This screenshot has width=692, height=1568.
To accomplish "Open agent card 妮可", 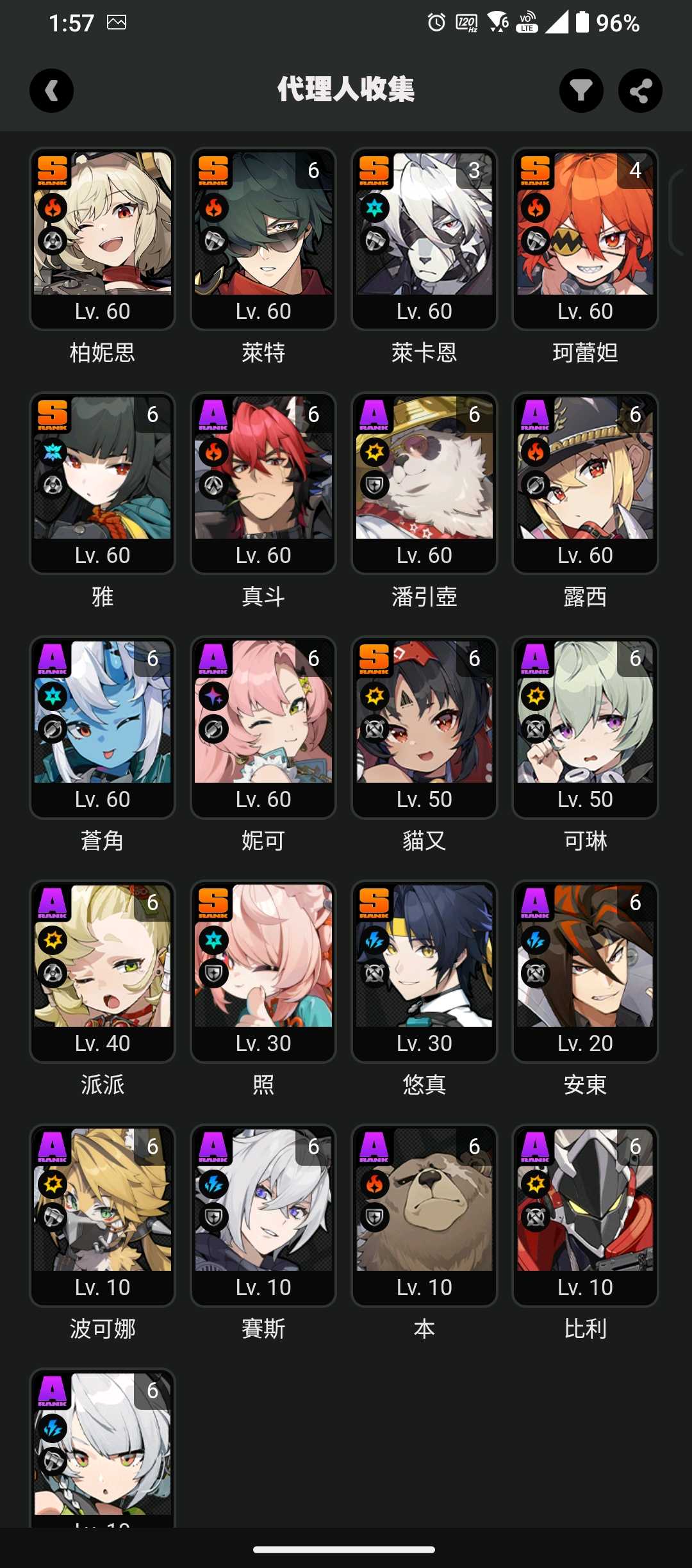I will click(263, 727).
